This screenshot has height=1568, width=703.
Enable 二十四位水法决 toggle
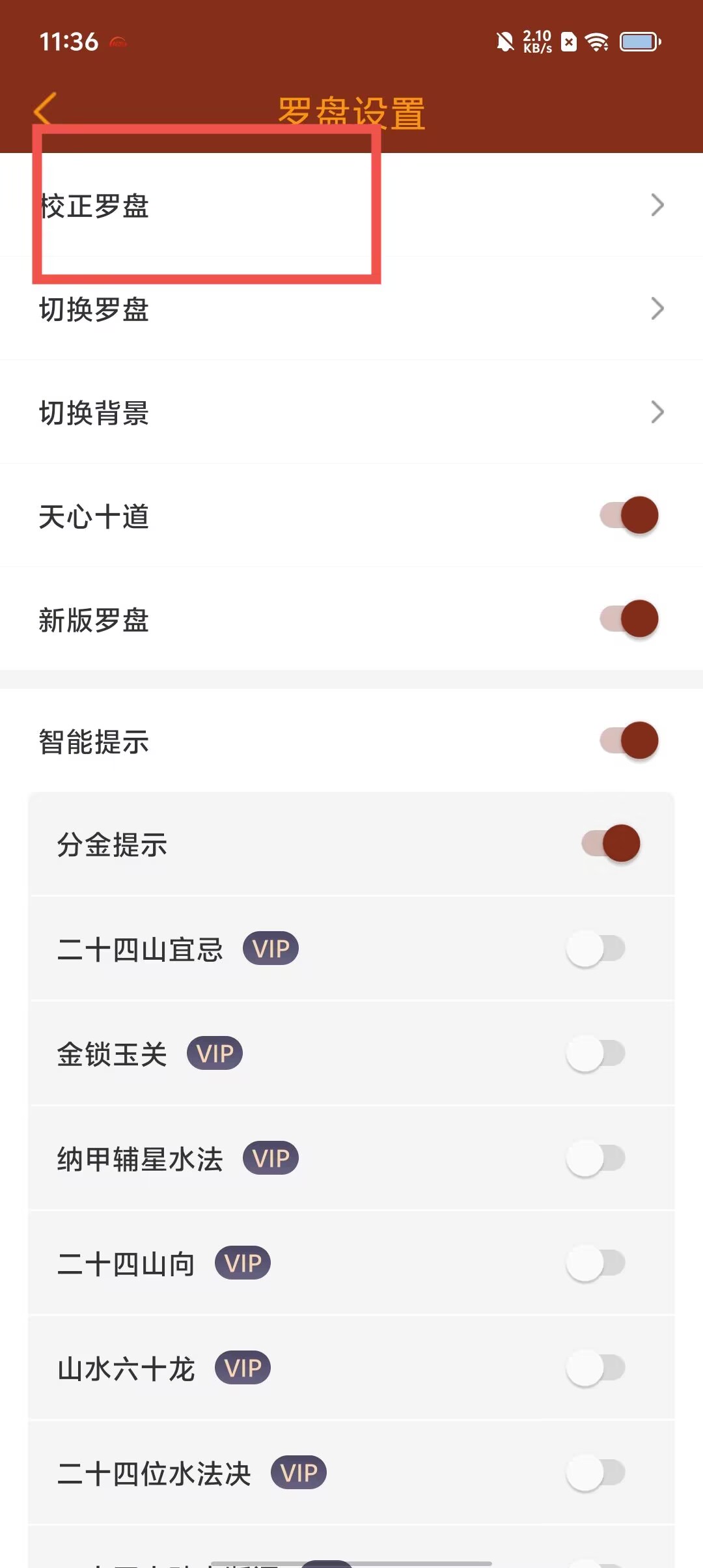point(596,1473)
